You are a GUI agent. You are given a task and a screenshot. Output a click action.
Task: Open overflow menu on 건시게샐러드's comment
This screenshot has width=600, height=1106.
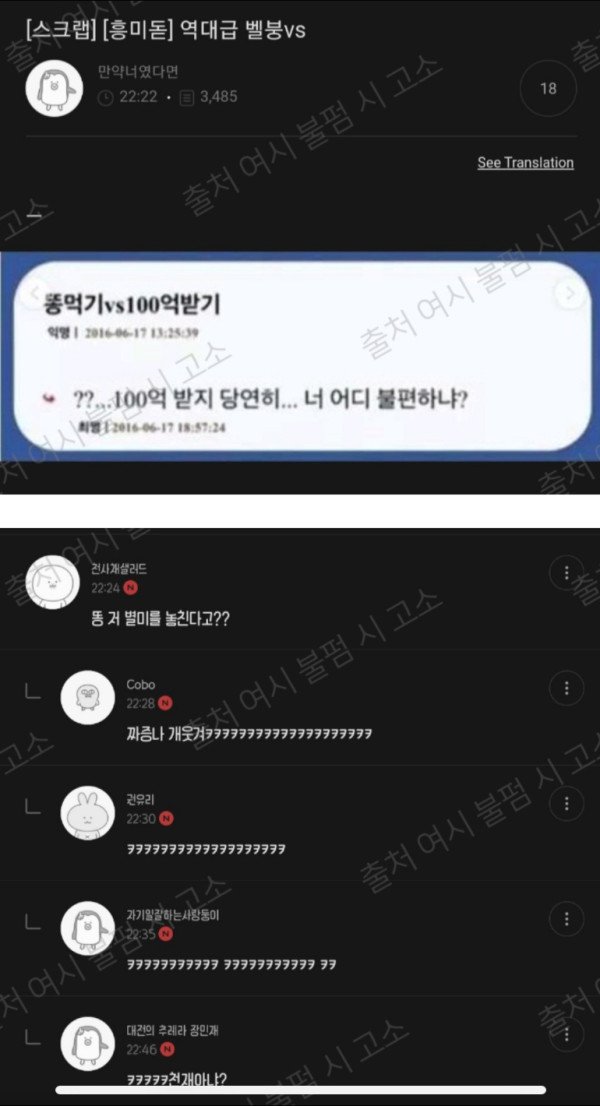coord(567,574)
